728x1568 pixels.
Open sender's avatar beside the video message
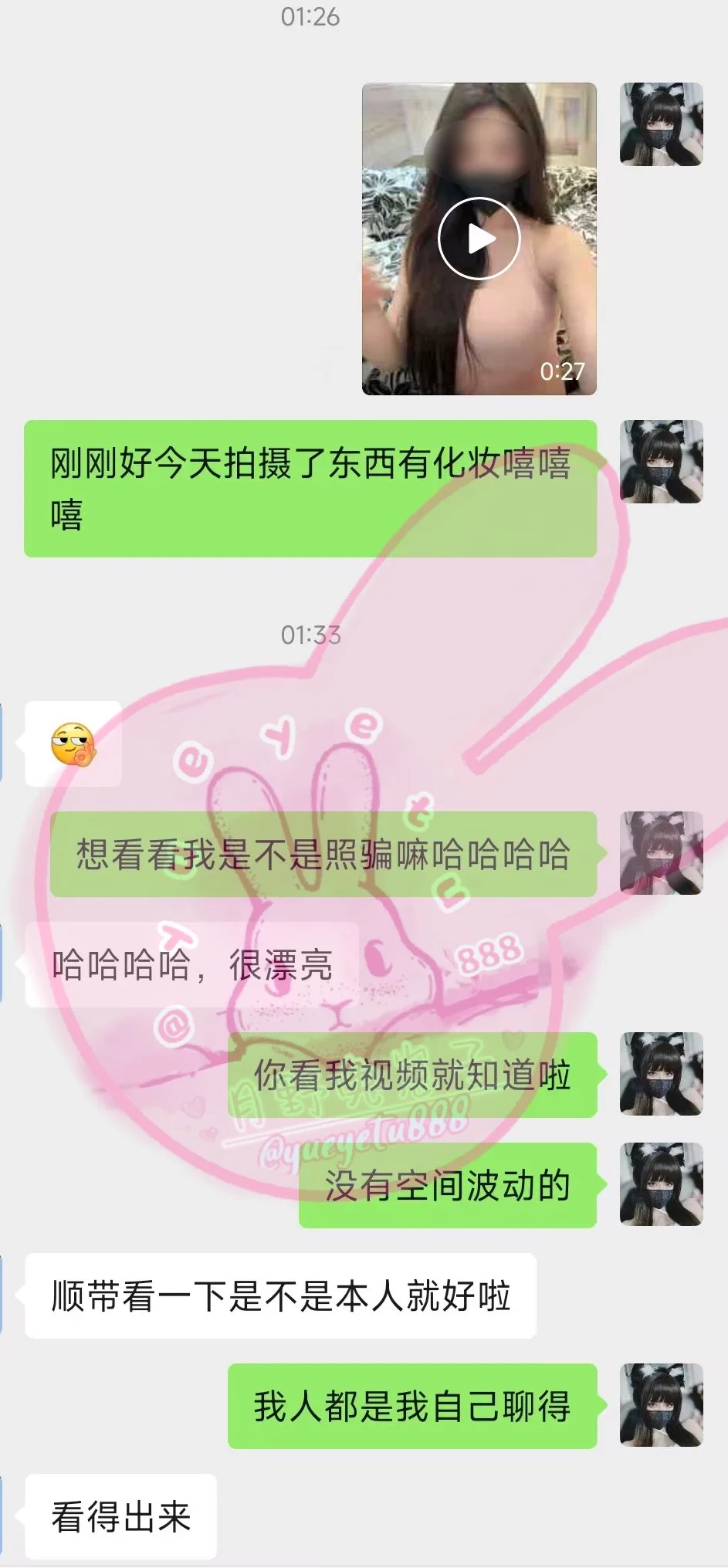pyautogui.click(x=661, y=124)
